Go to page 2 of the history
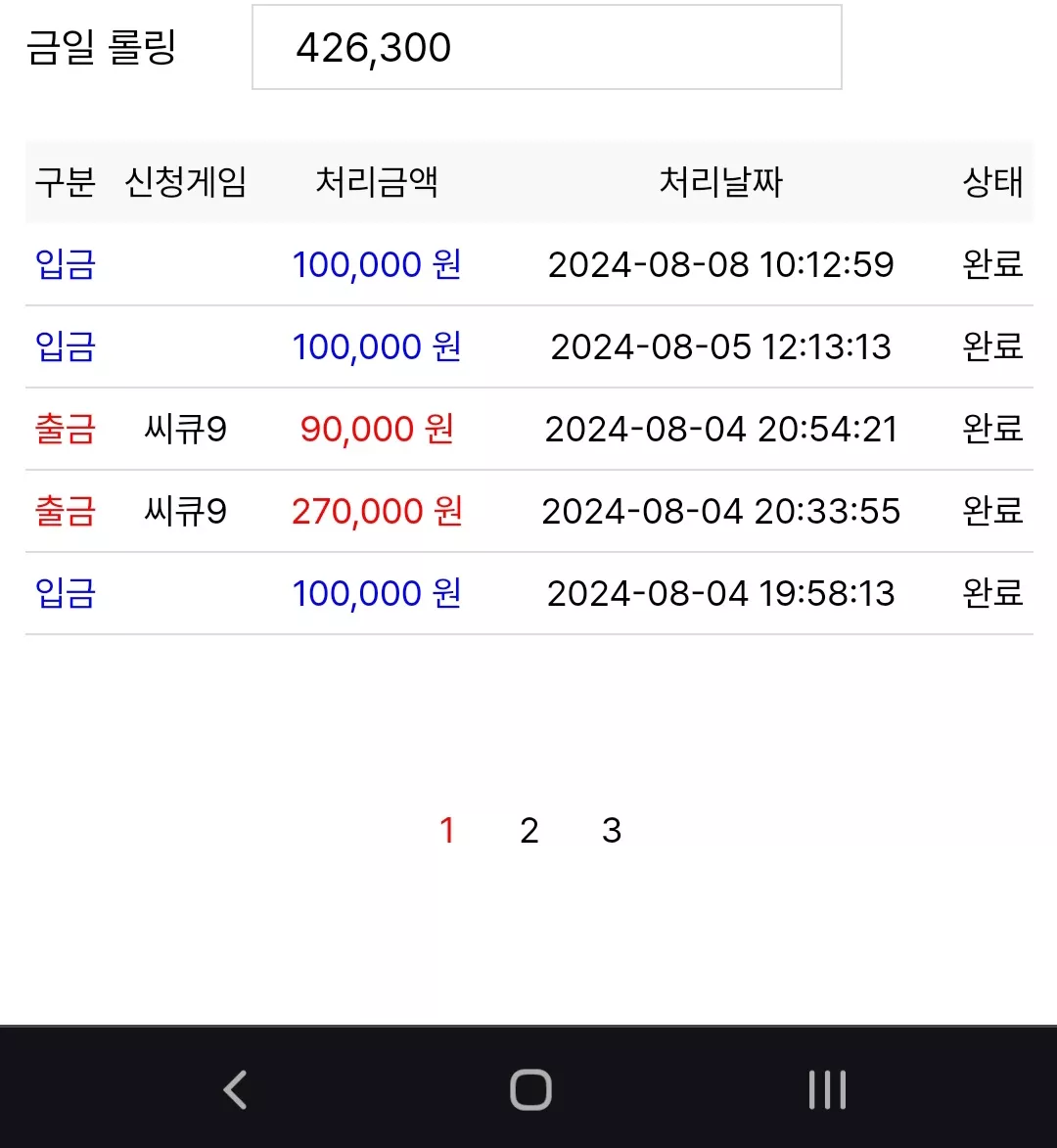This screenshot has height=1148, width=1057. (529, 831)
